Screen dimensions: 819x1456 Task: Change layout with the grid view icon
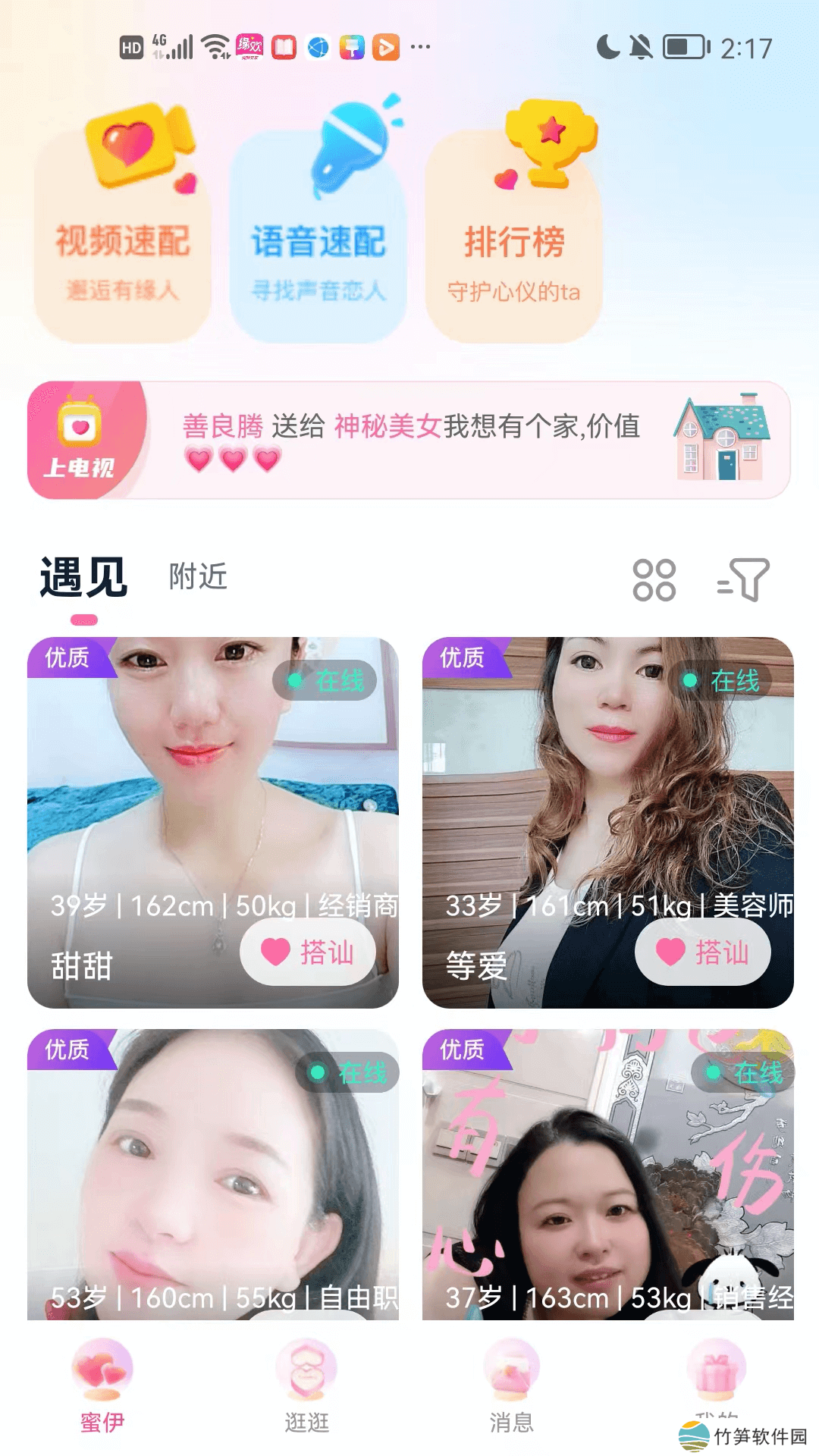tap(654, 580)
